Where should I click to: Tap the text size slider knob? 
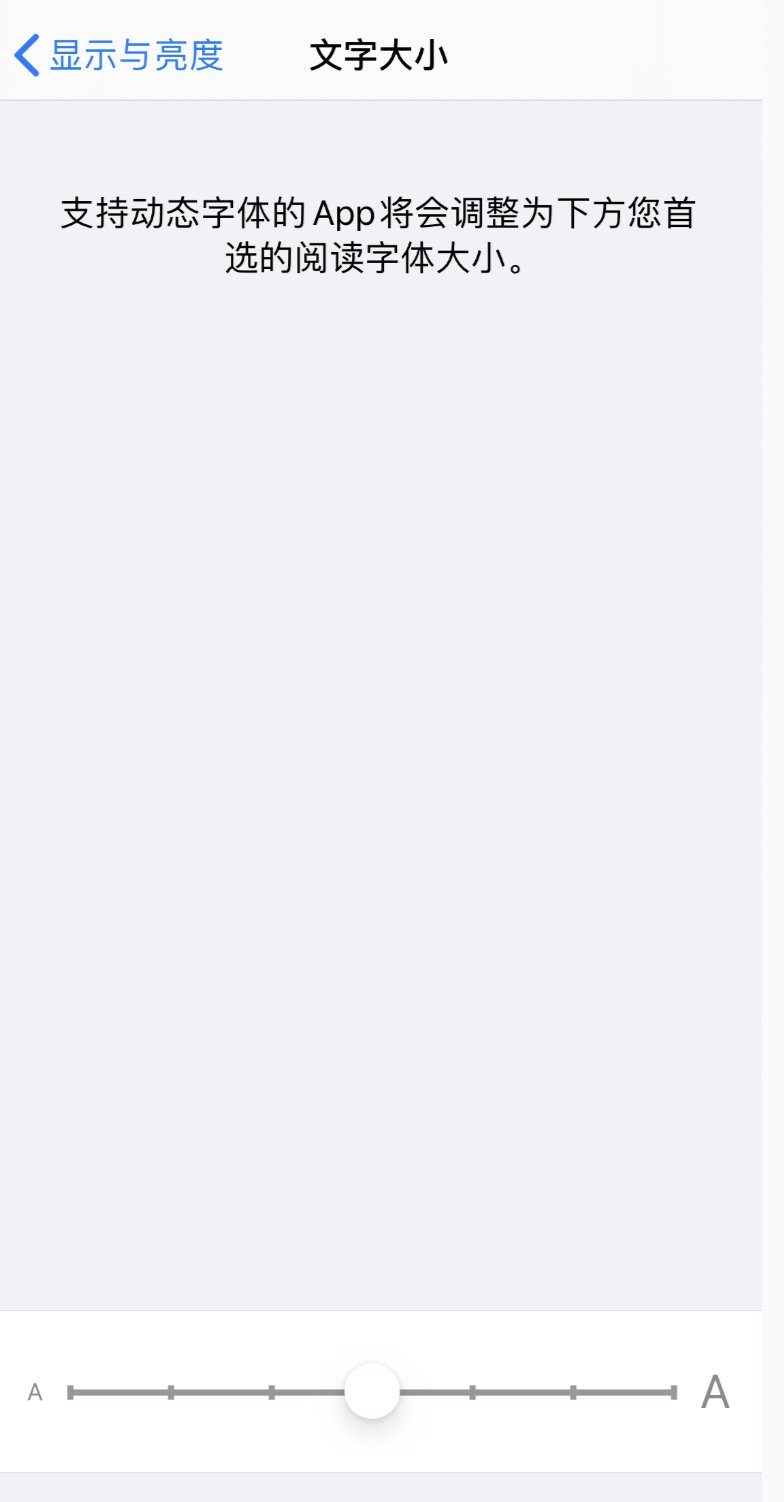pos(372,1391)
